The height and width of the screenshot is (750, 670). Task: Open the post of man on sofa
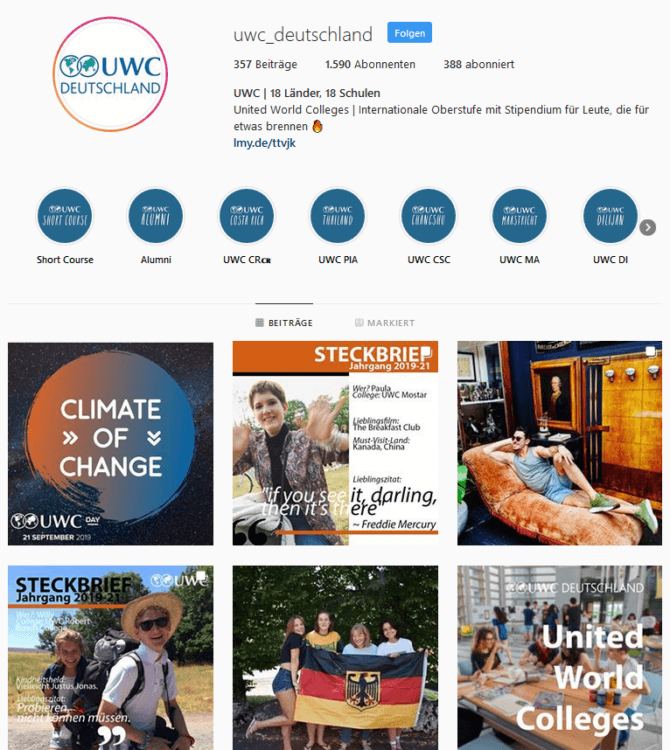click(559, 443)
